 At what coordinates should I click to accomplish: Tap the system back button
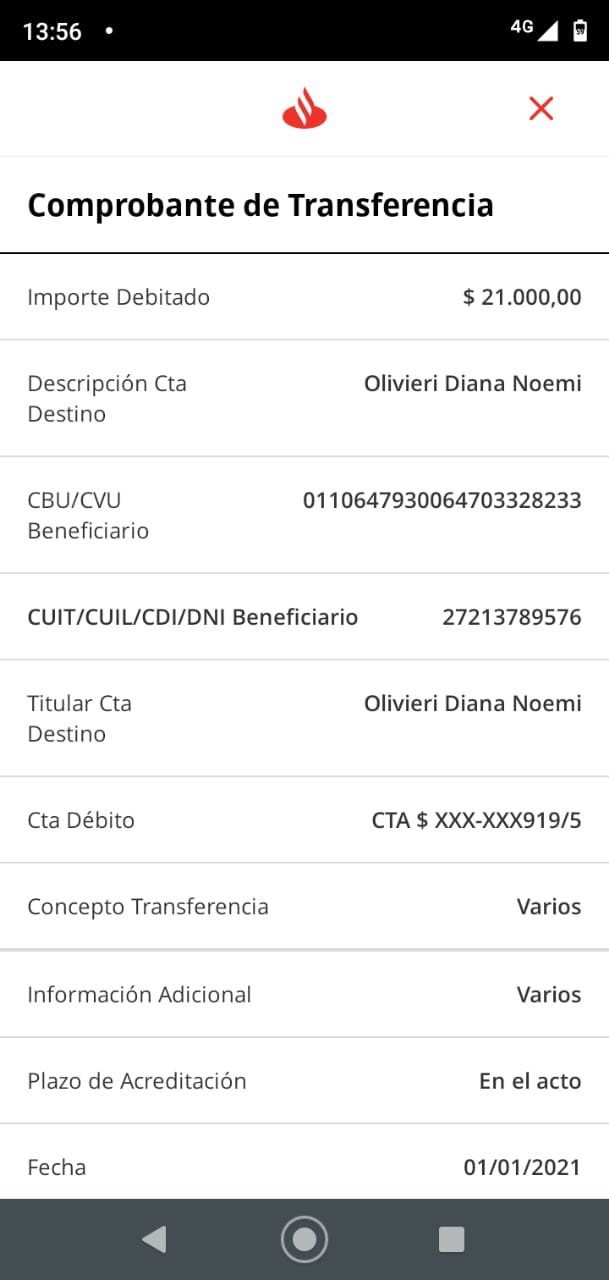154,1240
